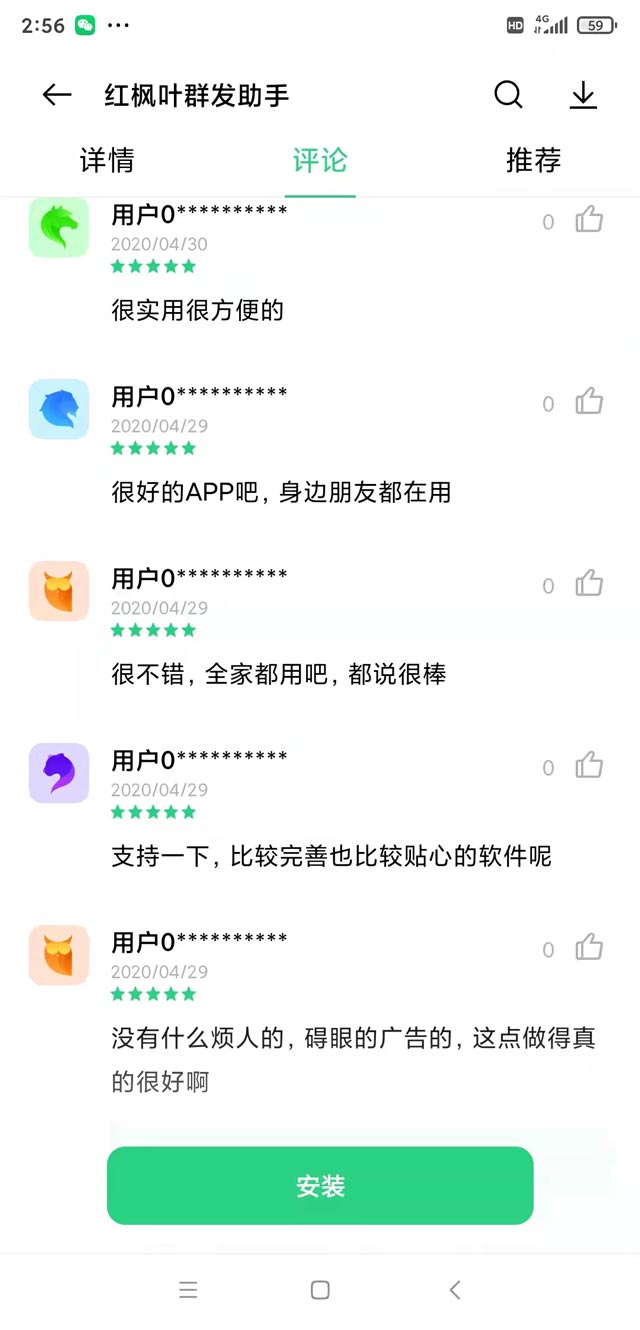
Task: Like the review "很好的APP吧，身边朋友都在用"
Action: tap(590, 402)
